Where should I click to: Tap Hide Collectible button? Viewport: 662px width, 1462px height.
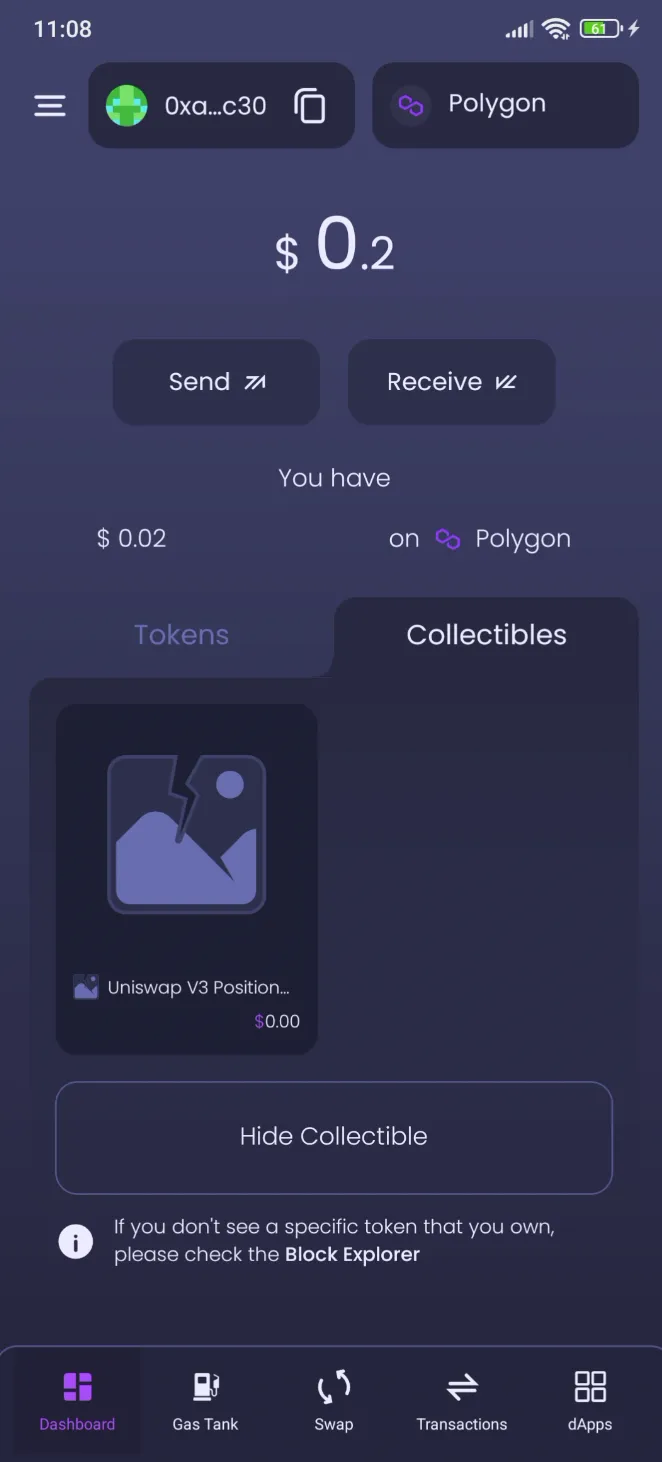(x=333, y=1137)
